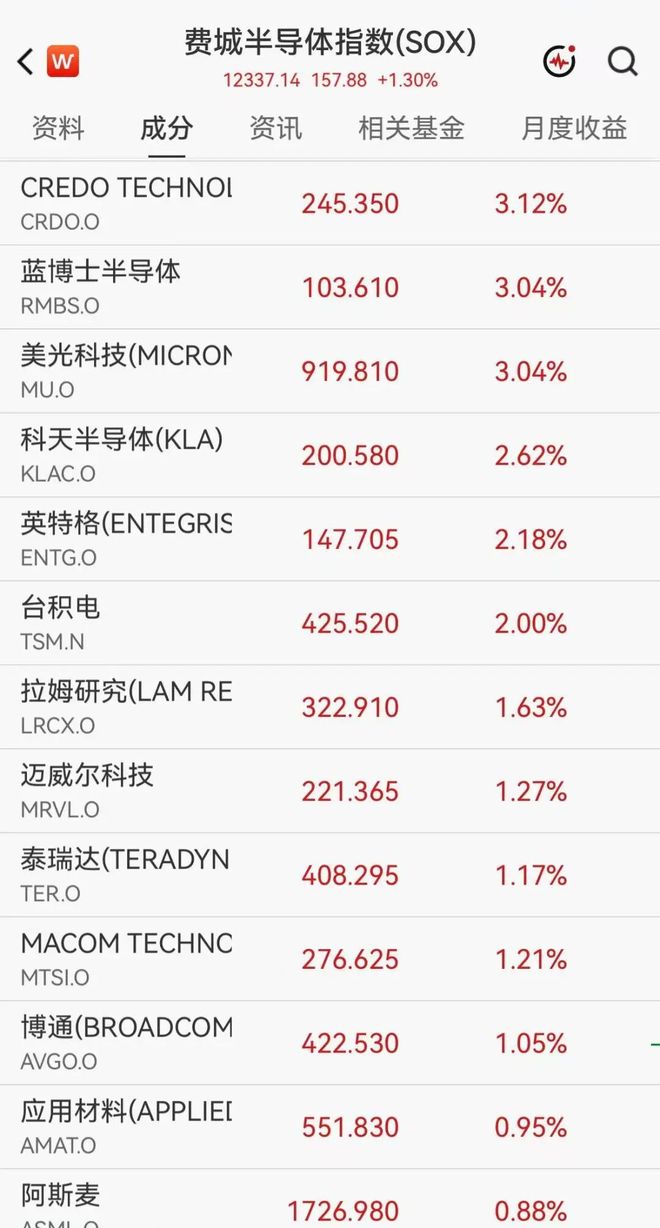View 美光科技 MU.O stock details
Viewport: 660px width, 1228px height.
click(x=330, y=372)
